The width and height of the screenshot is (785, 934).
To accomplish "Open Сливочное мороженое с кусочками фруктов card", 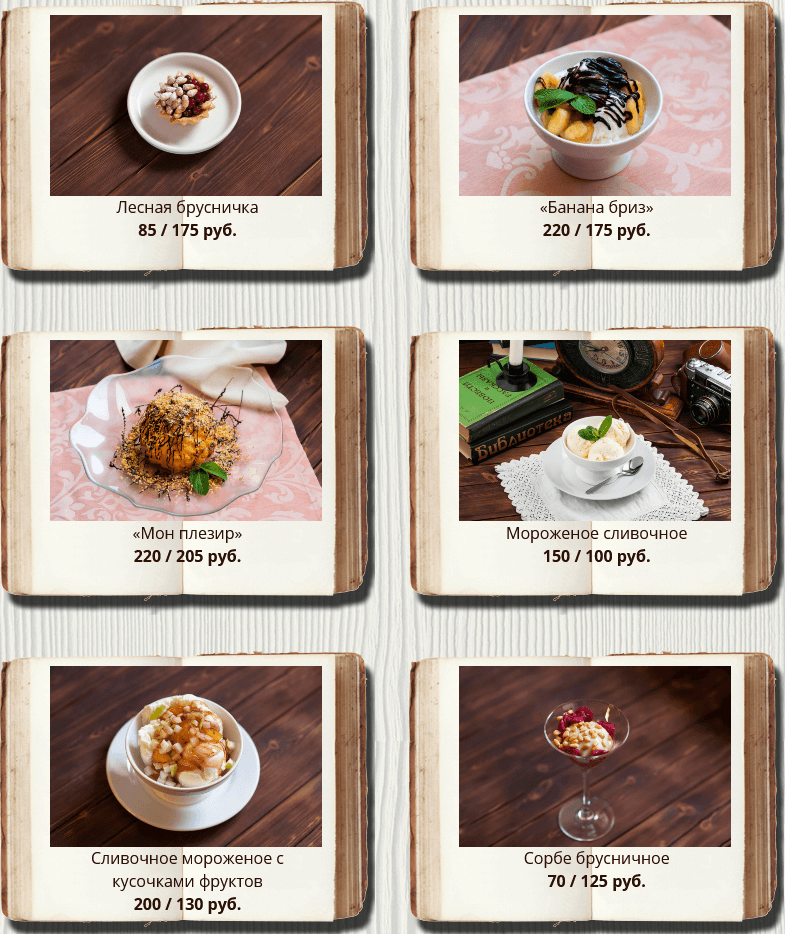I will pyautogui.click(x=186, y=757).
